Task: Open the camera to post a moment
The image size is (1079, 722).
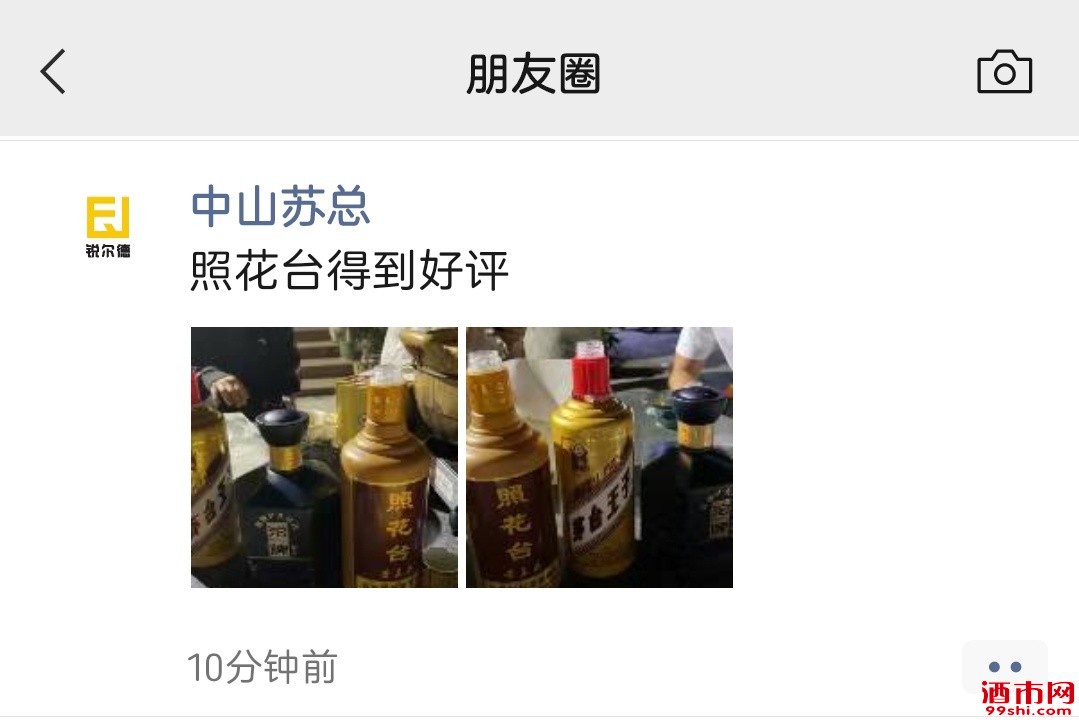Action: pos(1004,73)
